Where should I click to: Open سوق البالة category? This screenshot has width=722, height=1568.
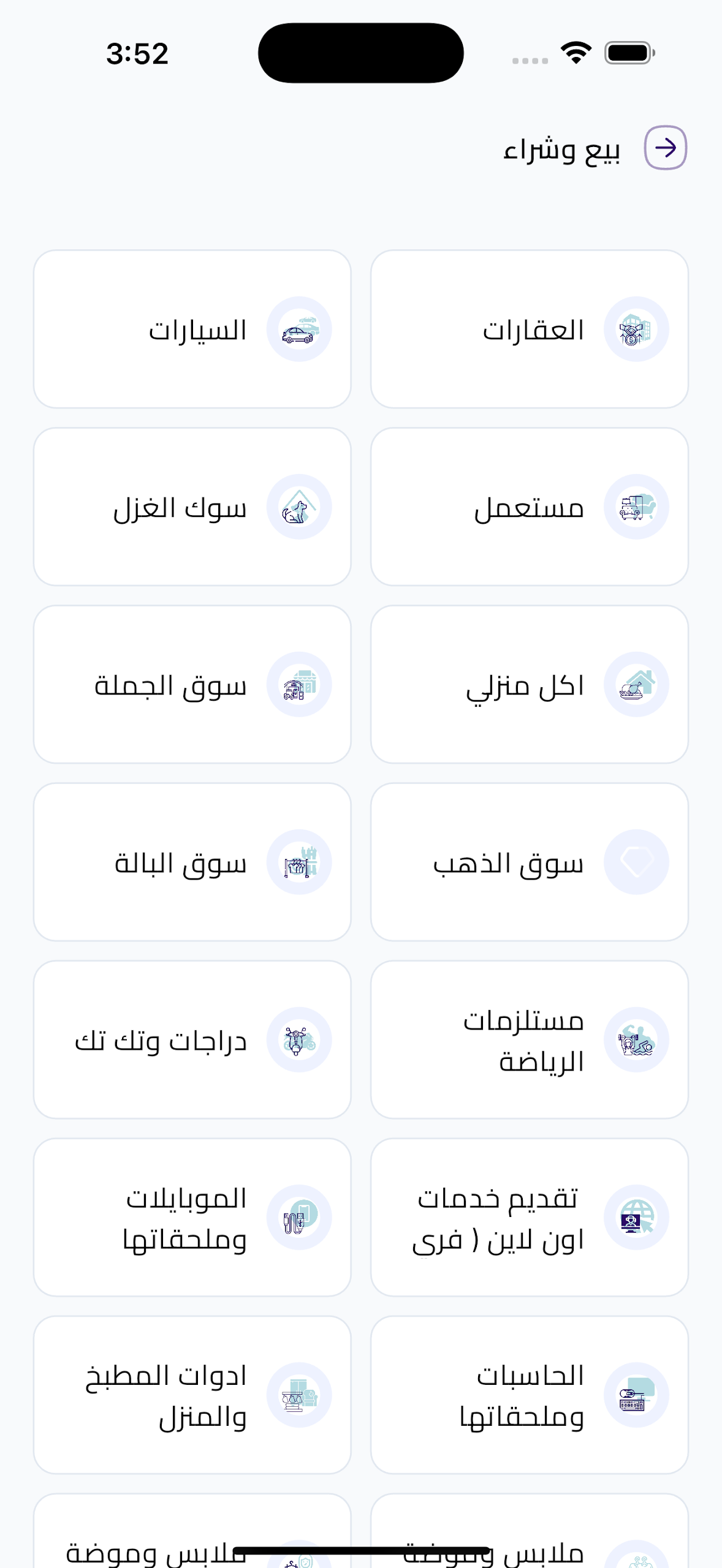click(192, 862)
